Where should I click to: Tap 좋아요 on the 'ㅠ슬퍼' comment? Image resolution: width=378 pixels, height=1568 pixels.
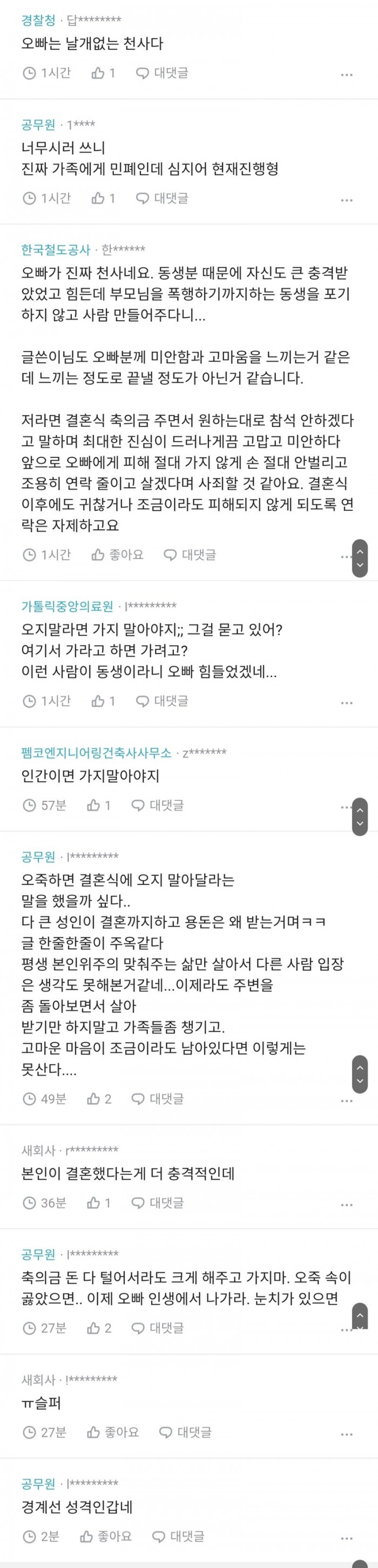click(113, 1432)
